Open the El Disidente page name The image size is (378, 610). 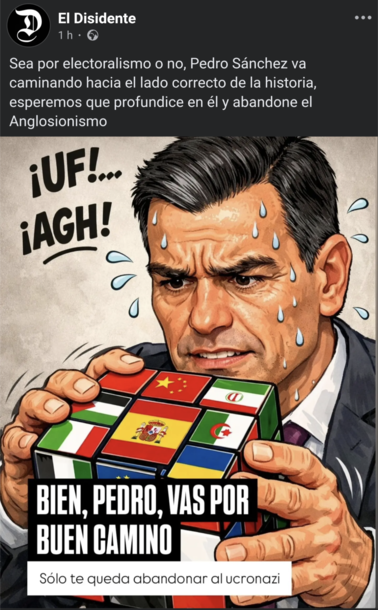[x=97, y=18]
